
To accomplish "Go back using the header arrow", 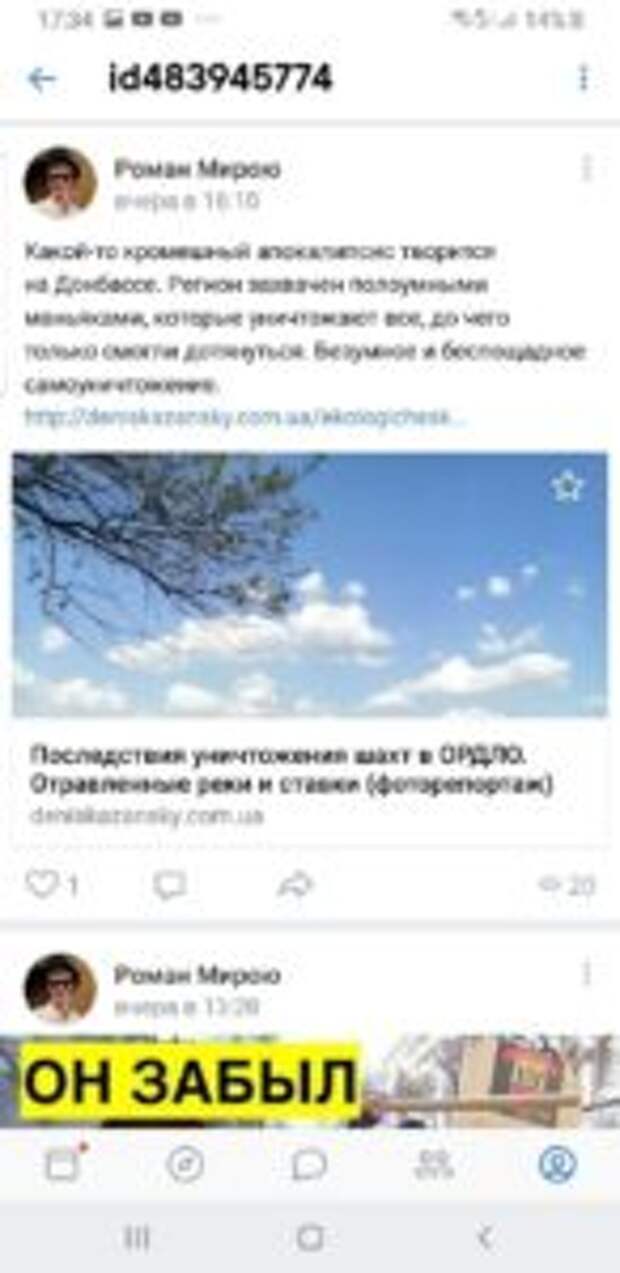I will (x=41, y=79).
